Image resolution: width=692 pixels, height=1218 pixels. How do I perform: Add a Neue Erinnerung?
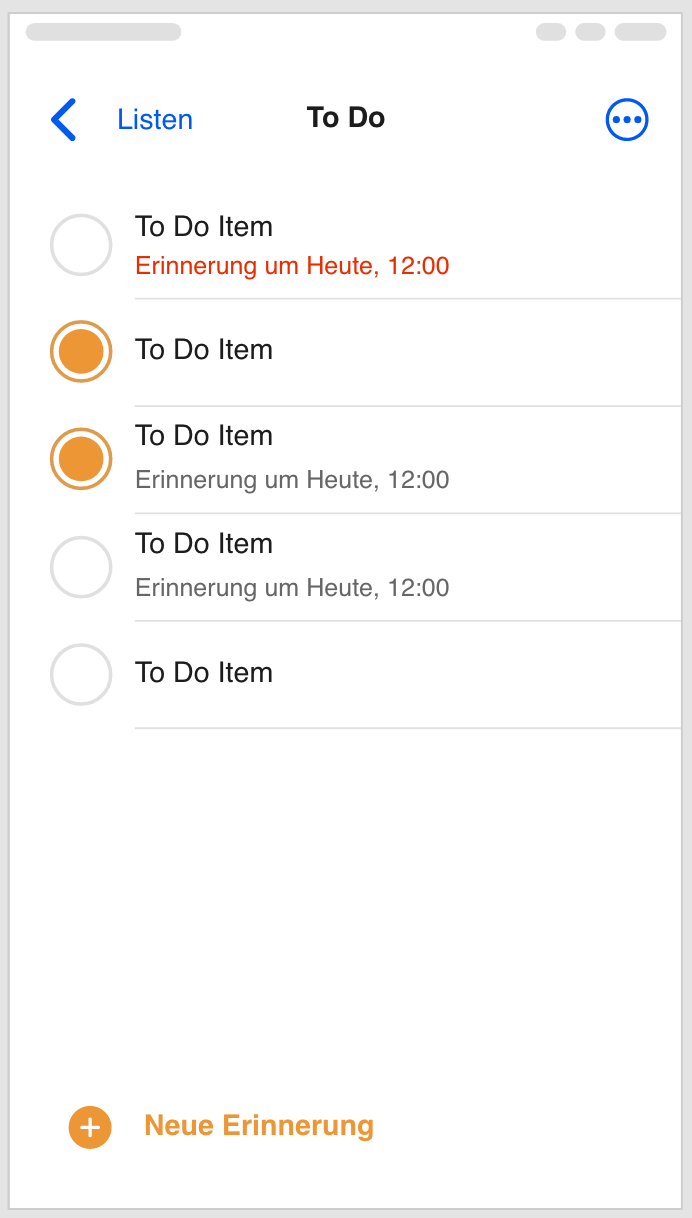coord(221,1127)
